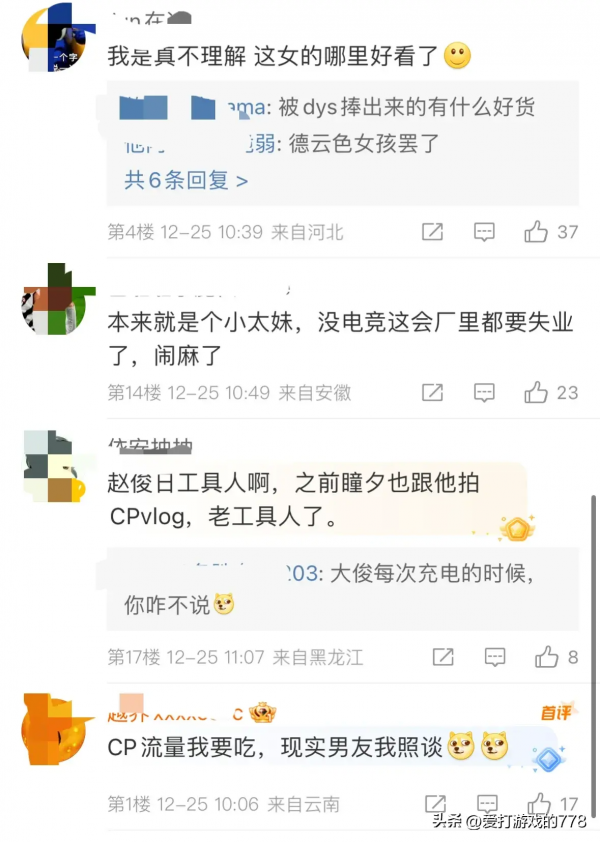Image resolution: width=600 pixels, height=842 pixels.
Task: Expand the 共6条回复 replies link
Action: click(186, 180)
